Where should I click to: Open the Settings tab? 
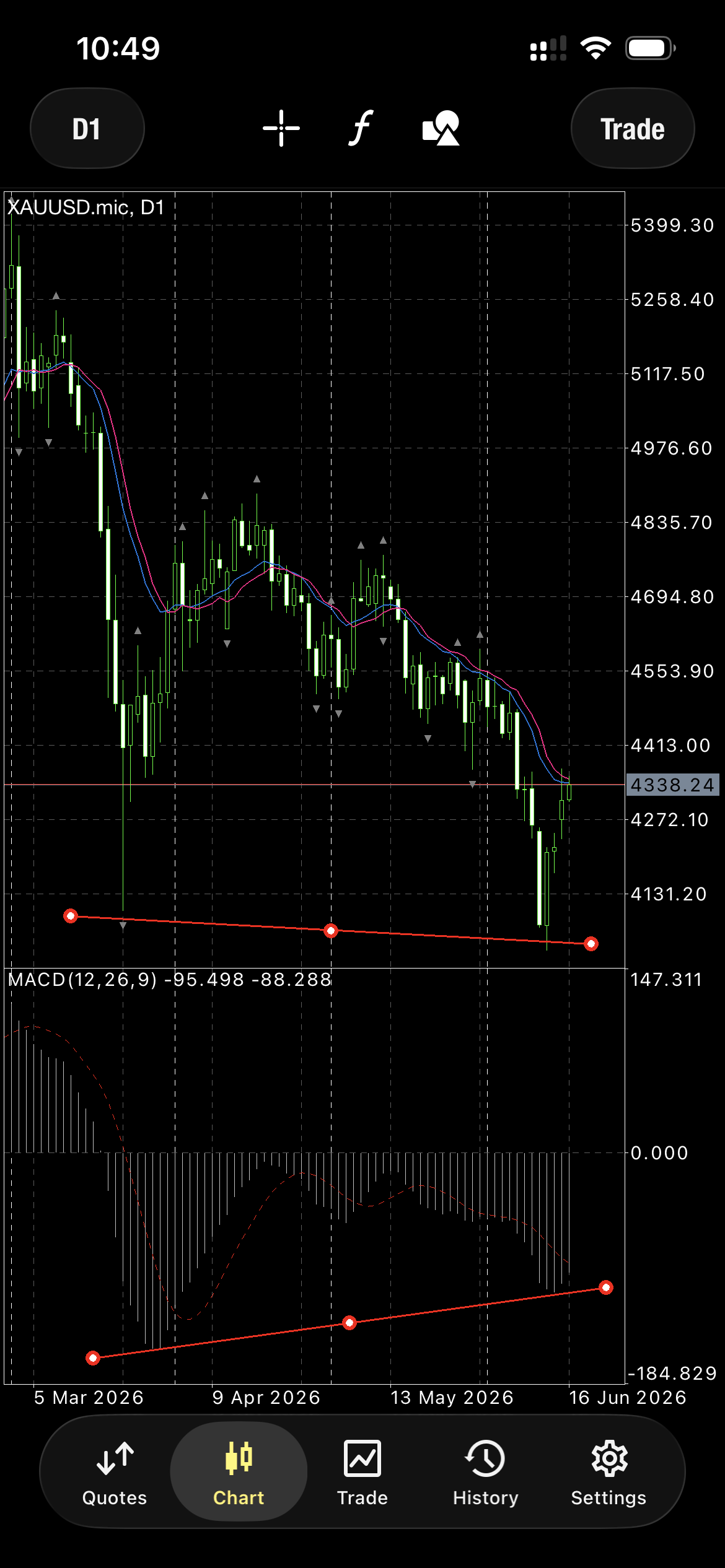609,1474
